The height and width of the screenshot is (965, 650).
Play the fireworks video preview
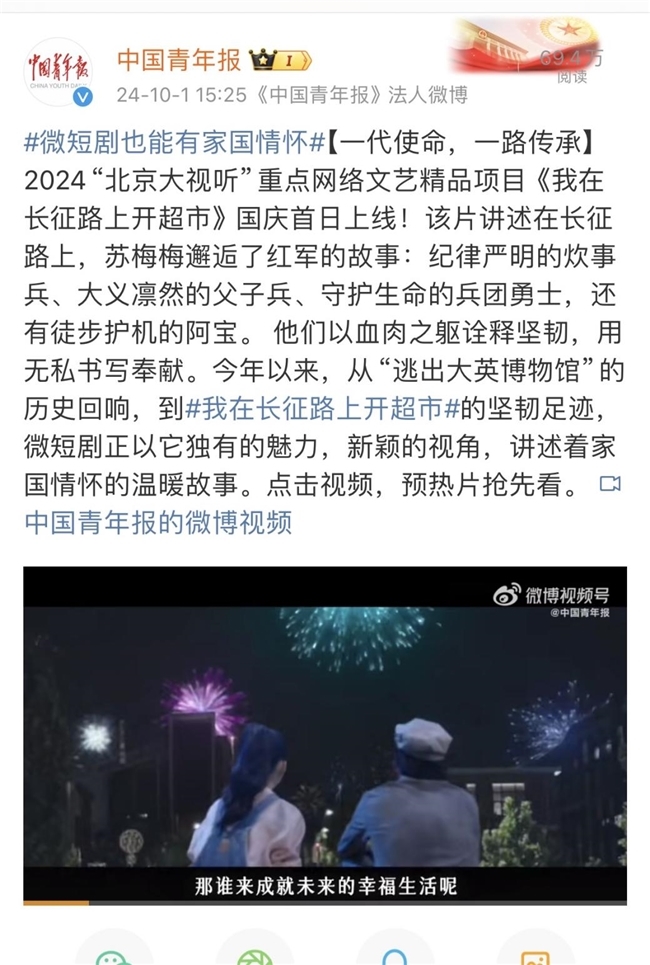click(x=325, y=735)
